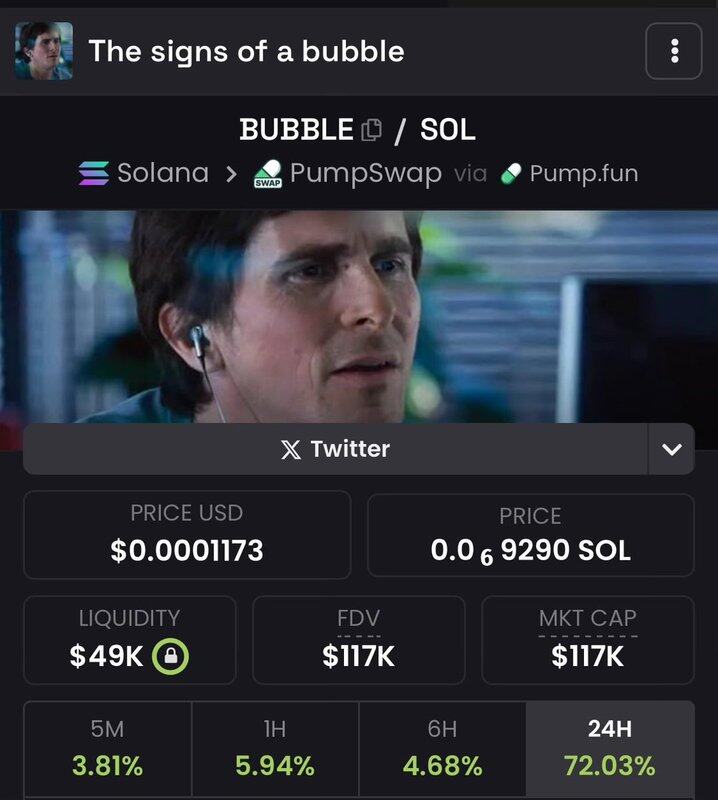
Task: Expand the social links dropdown arrow
Action: (x=671, y=449)
